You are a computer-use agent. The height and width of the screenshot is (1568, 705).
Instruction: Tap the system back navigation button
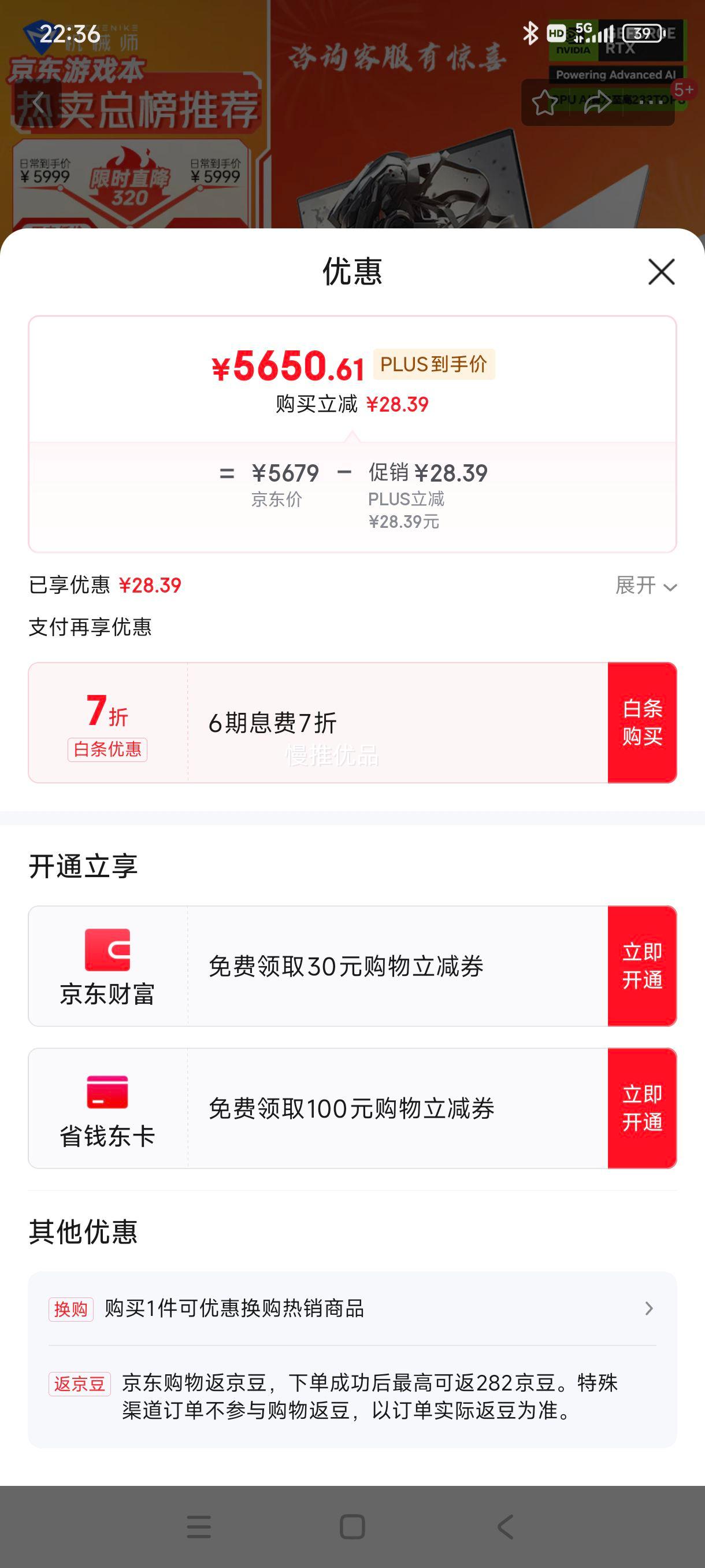point(506,1526)
